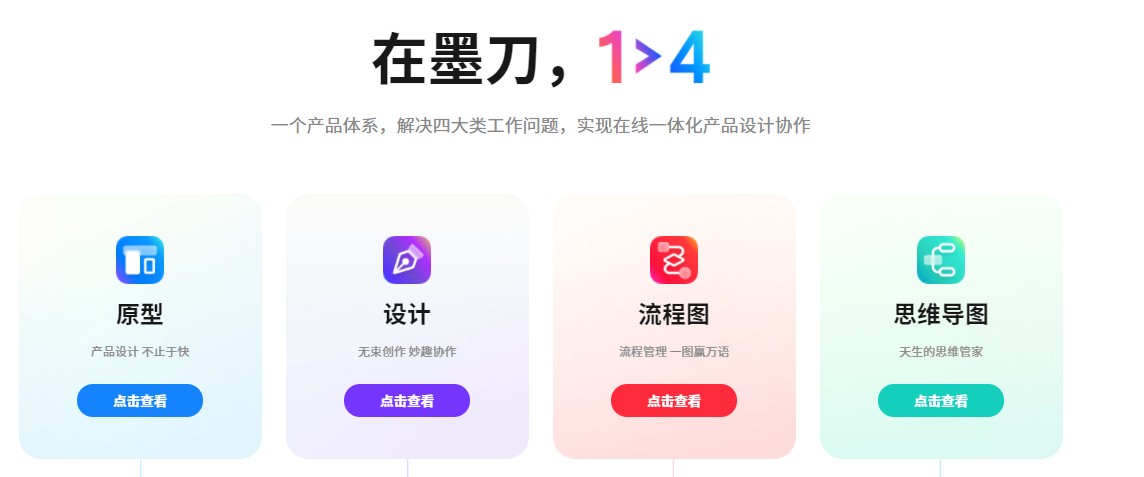Tap 点击查看 under 流程图
Viewport: 1144px width, 477px height.
tap(674, 401)
